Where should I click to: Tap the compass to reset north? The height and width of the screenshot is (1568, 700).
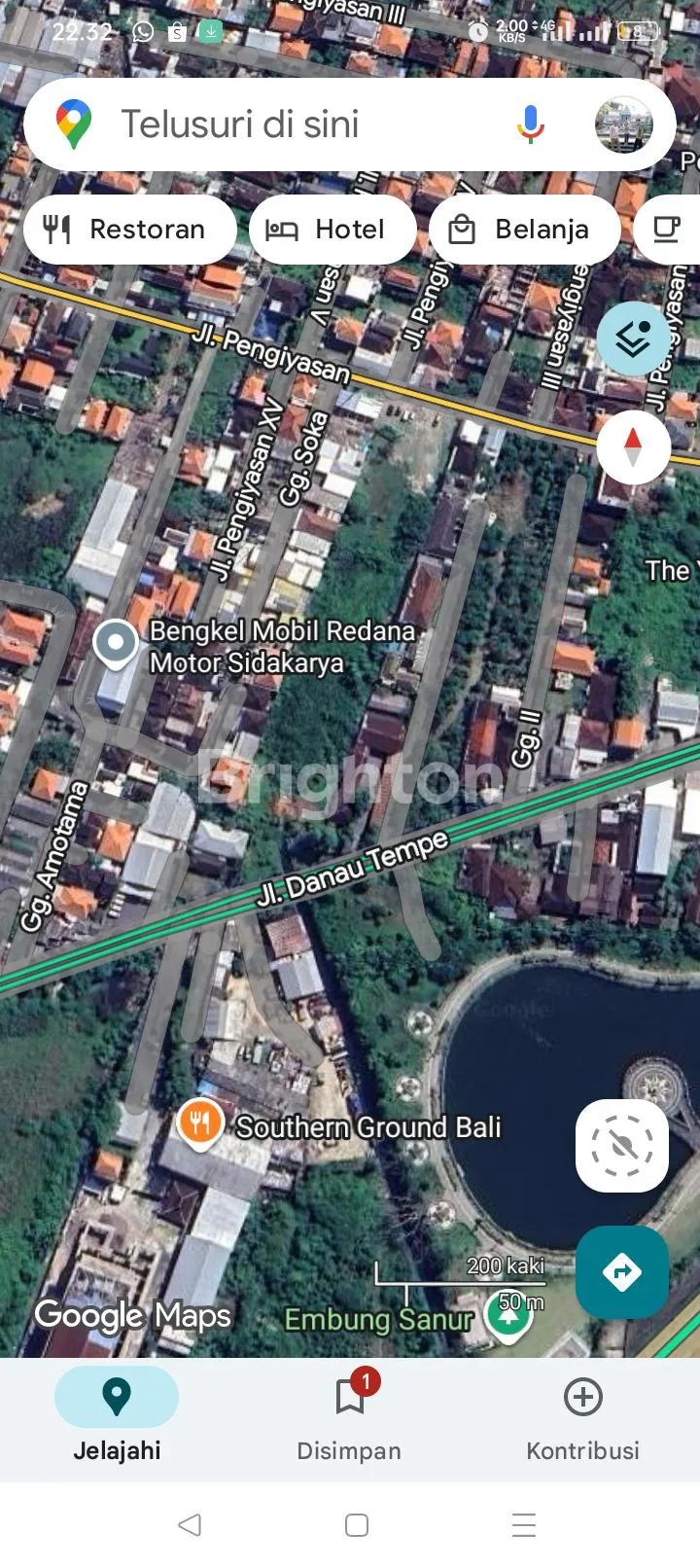point(633,447)
